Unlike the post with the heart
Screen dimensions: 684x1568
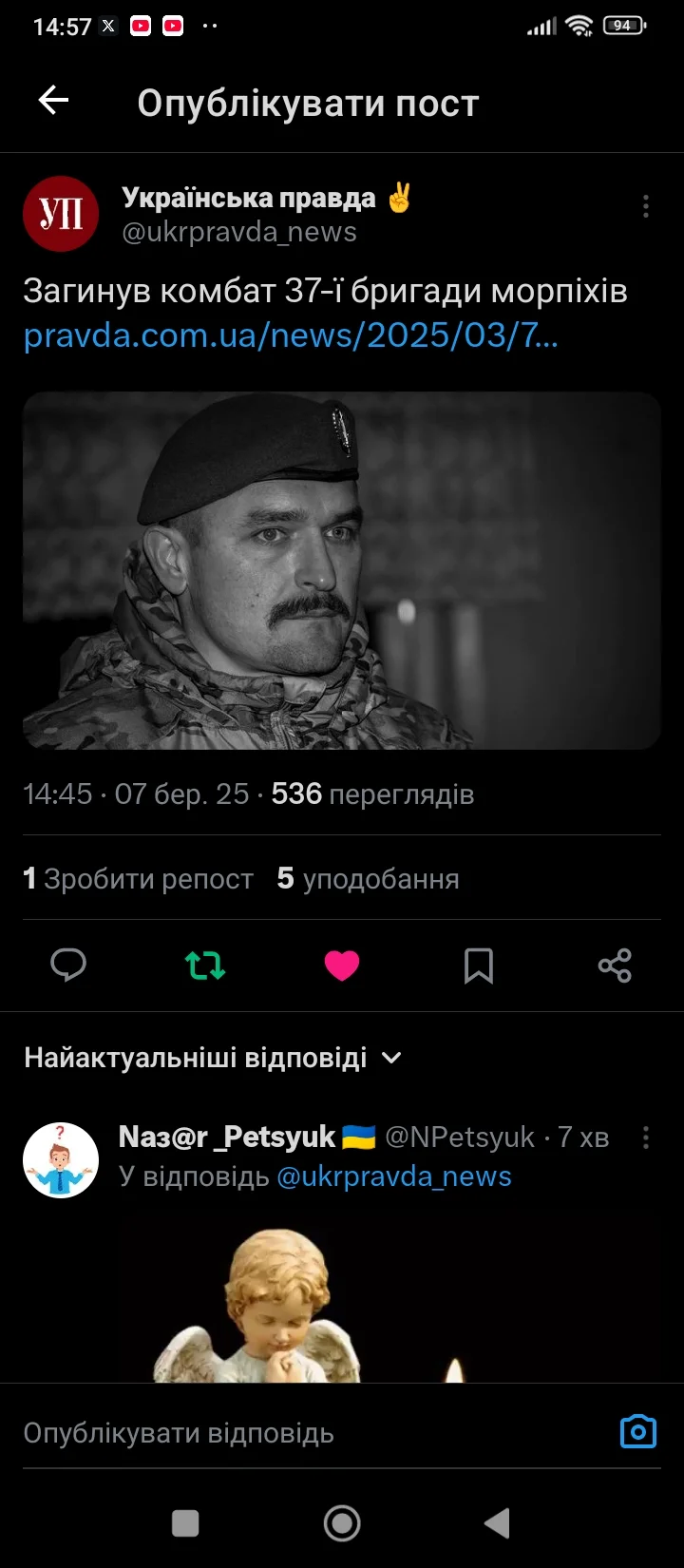point(342,966)
